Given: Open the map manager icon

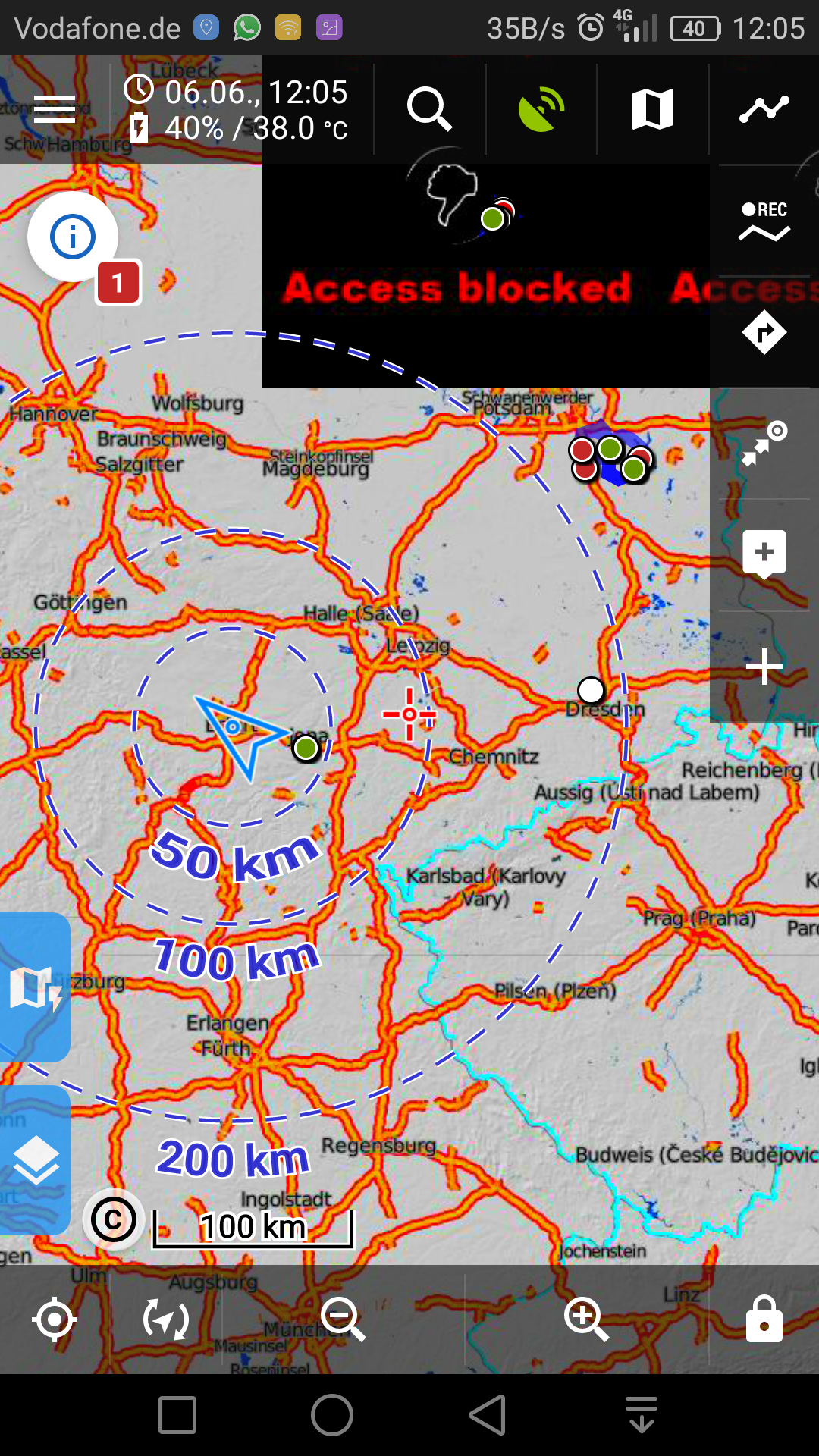Looking at the screenshot, I should point(653,109).
